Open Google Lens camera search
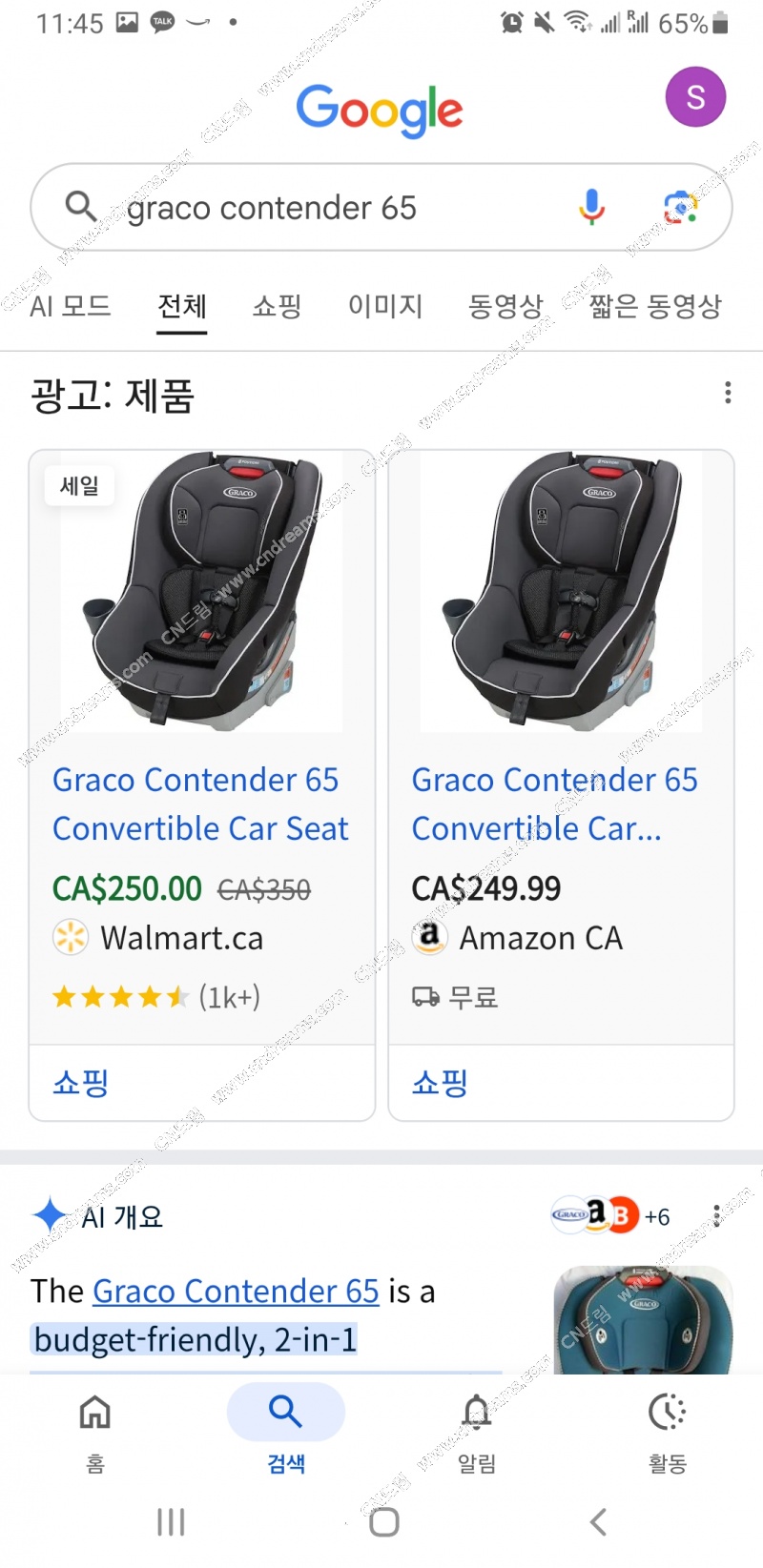The height and width of the screenshot is (1568, 763). pos(680,207)
